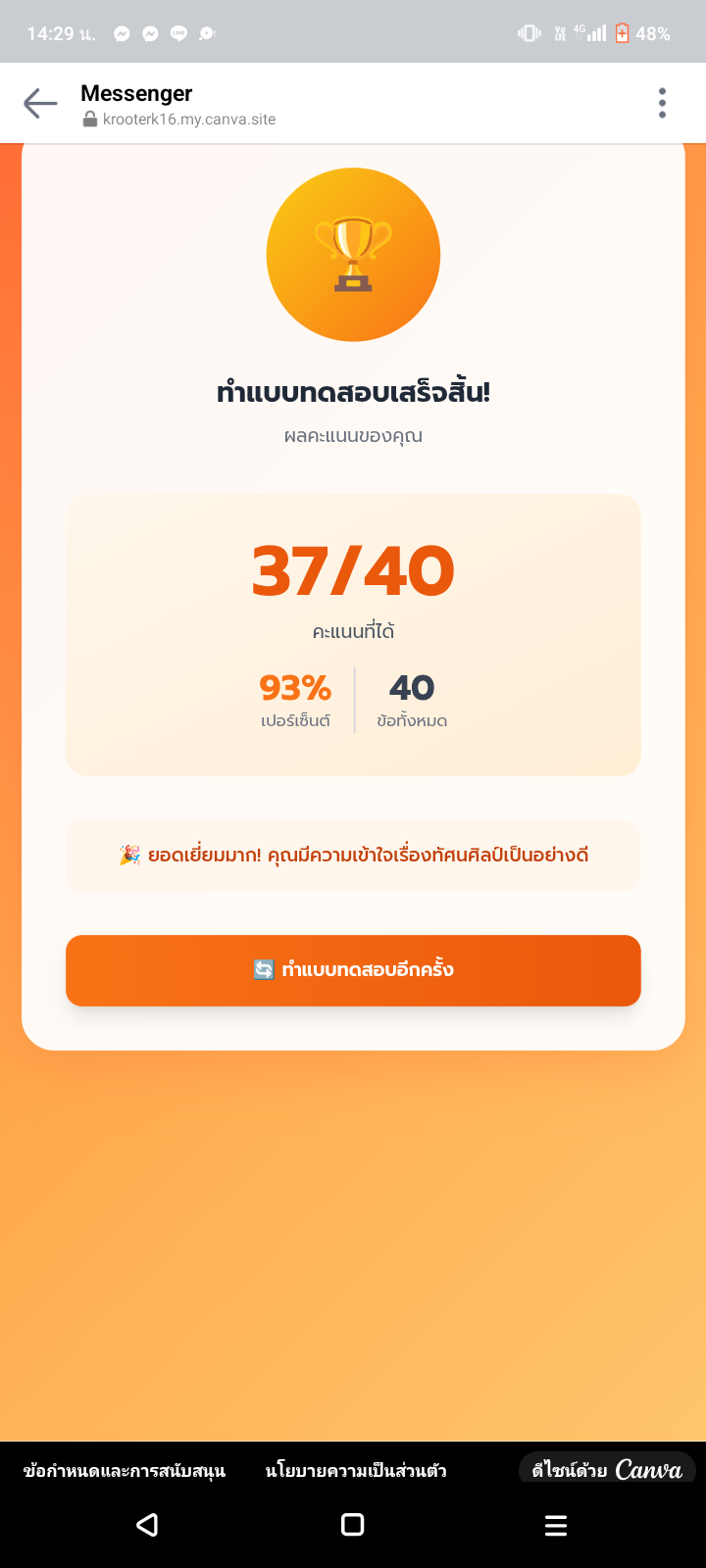Open recent apps from navigation bar
The image size is (706, 1568).
tap(556, 1524)
